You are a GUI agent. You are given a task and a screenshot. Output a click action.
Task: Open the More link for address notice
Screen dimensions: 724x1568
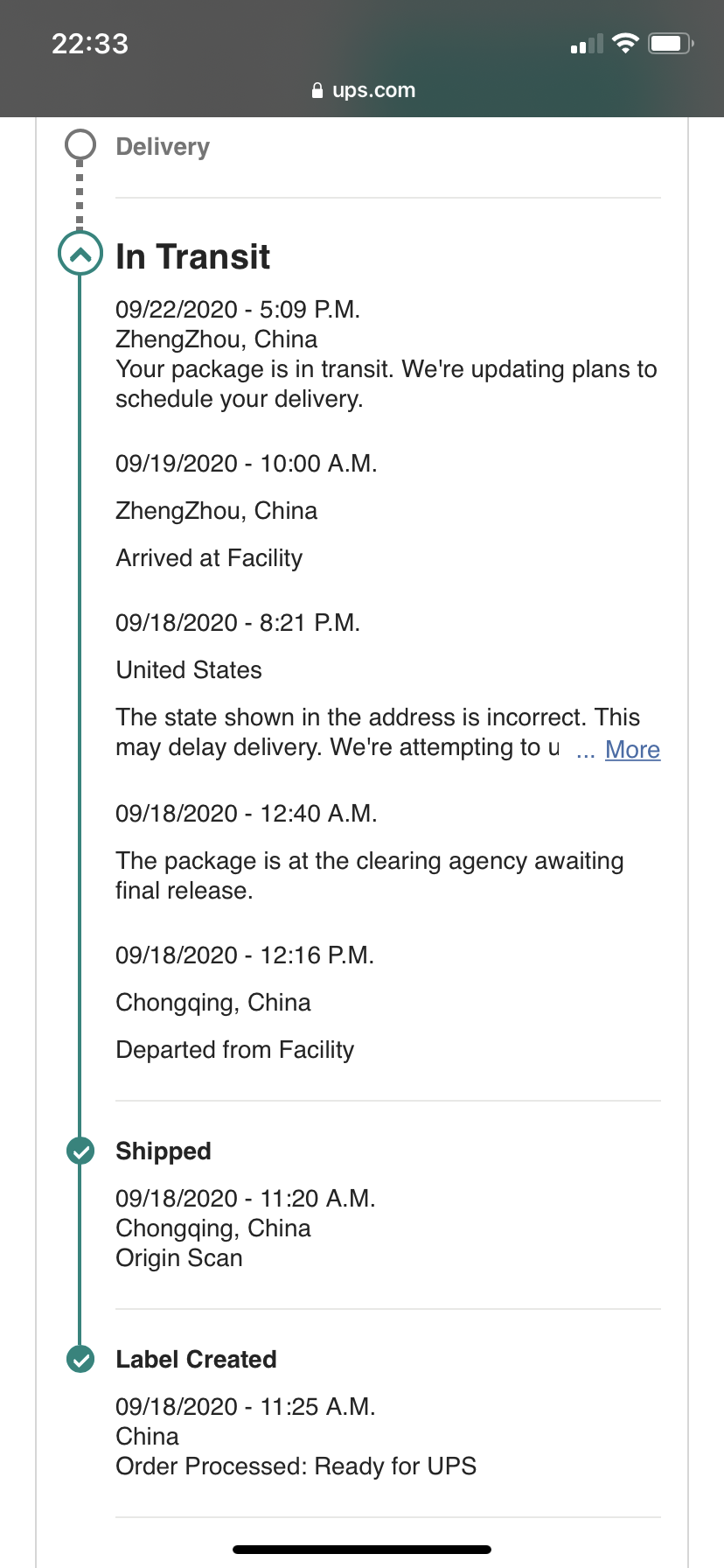click(x=632, y=750)
